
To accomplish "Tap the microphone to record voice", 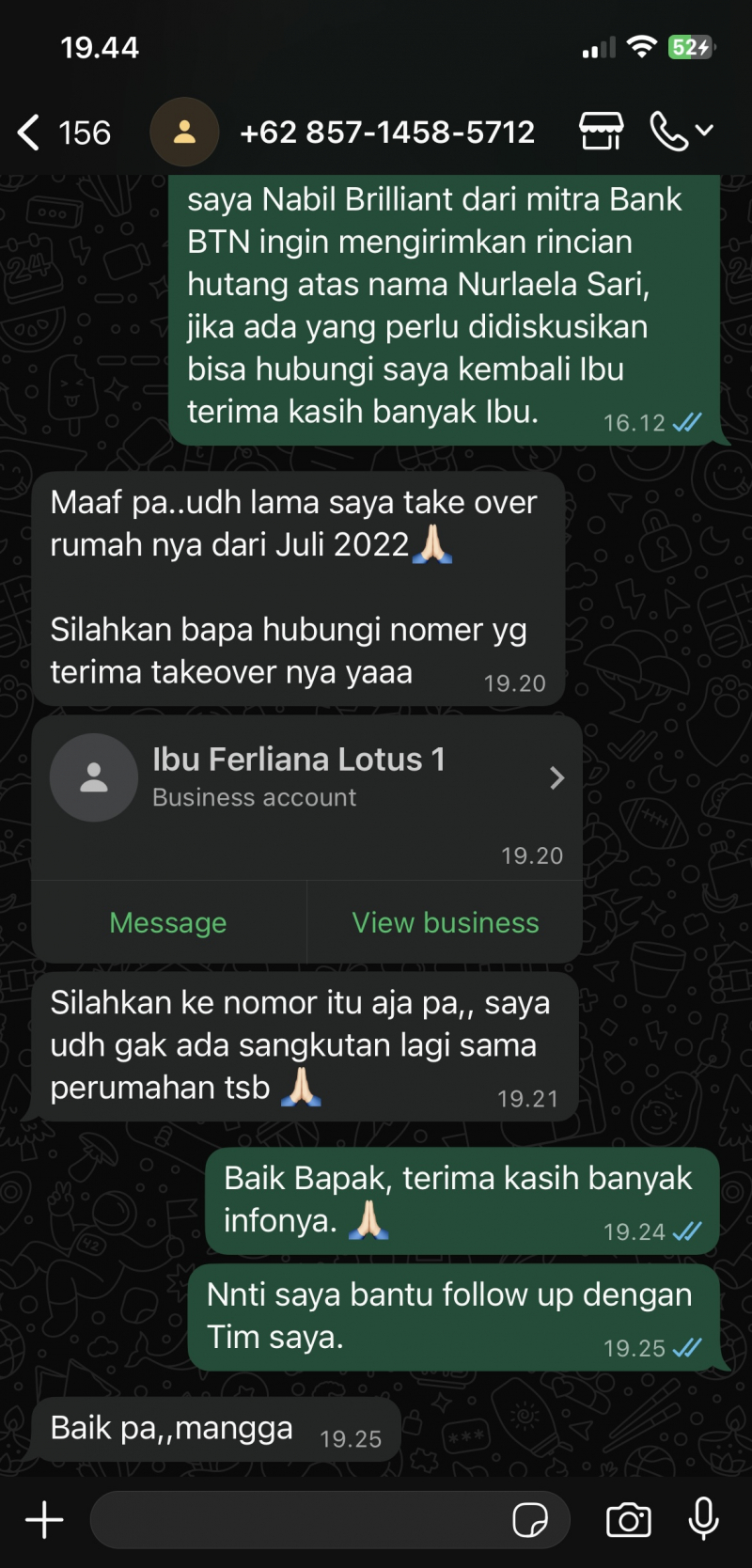I will tap(703, 1519).
